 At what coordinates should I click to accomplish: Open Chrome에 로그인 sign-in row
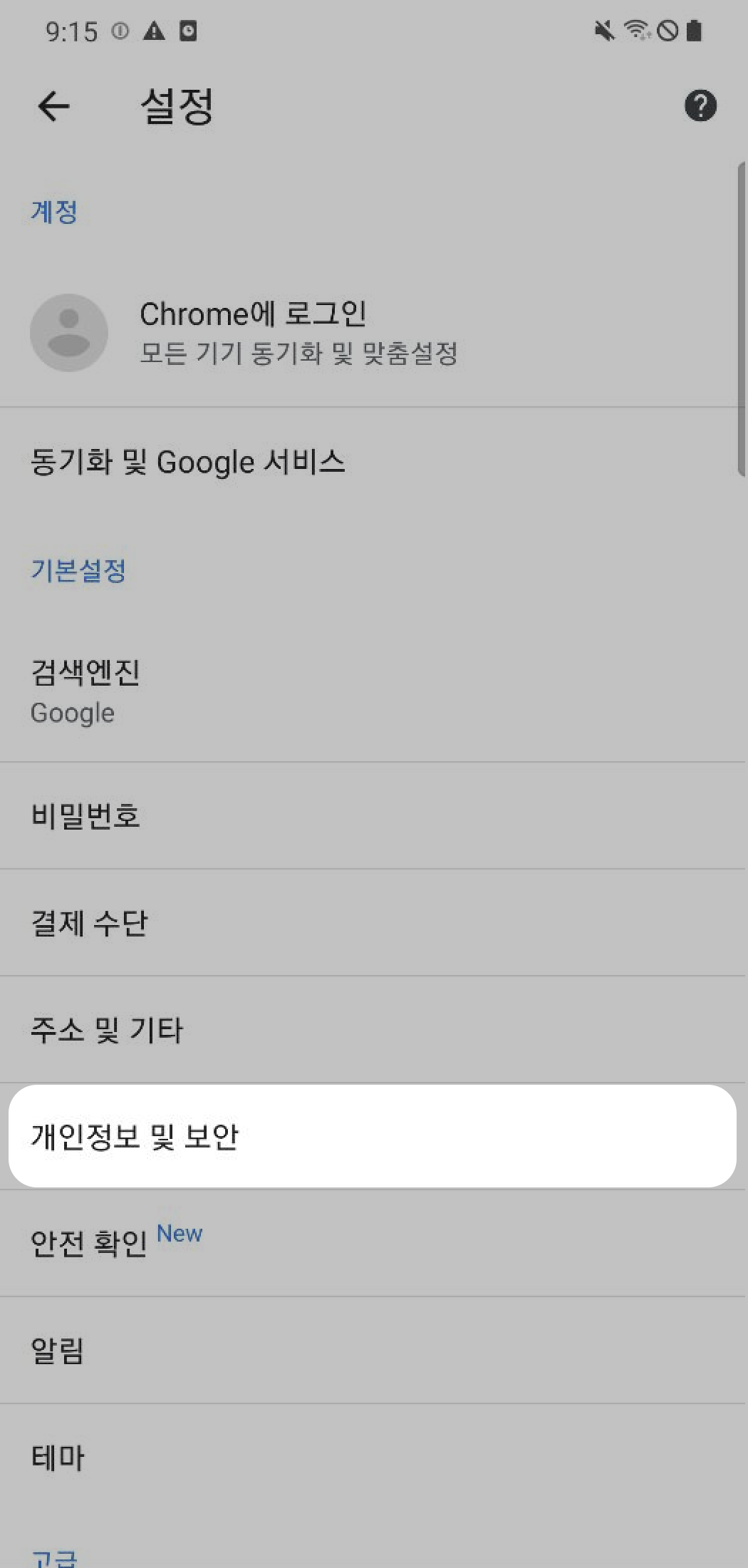299,332
